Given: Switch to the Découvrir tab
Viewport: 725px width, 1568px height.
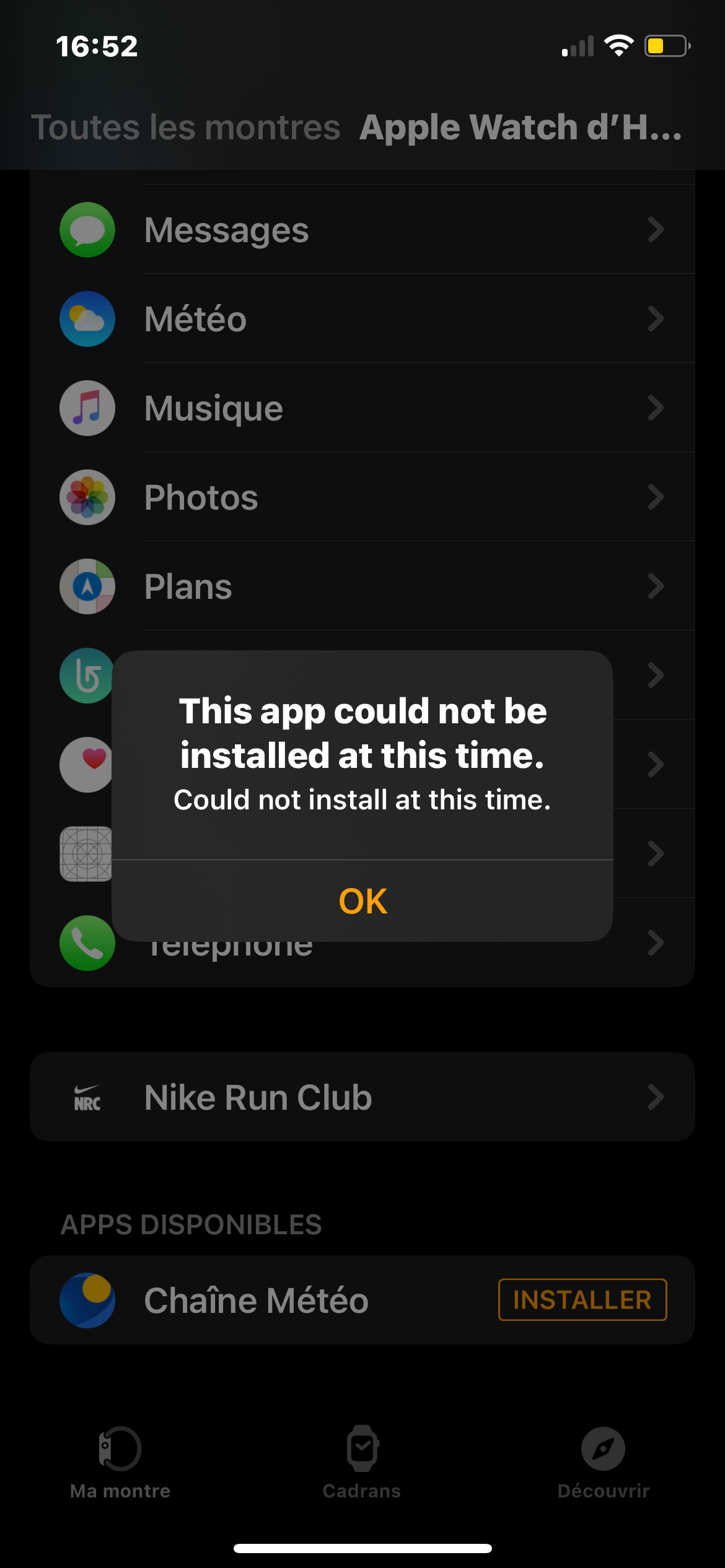Looking at the screenshot, I should coord(603,1463).
